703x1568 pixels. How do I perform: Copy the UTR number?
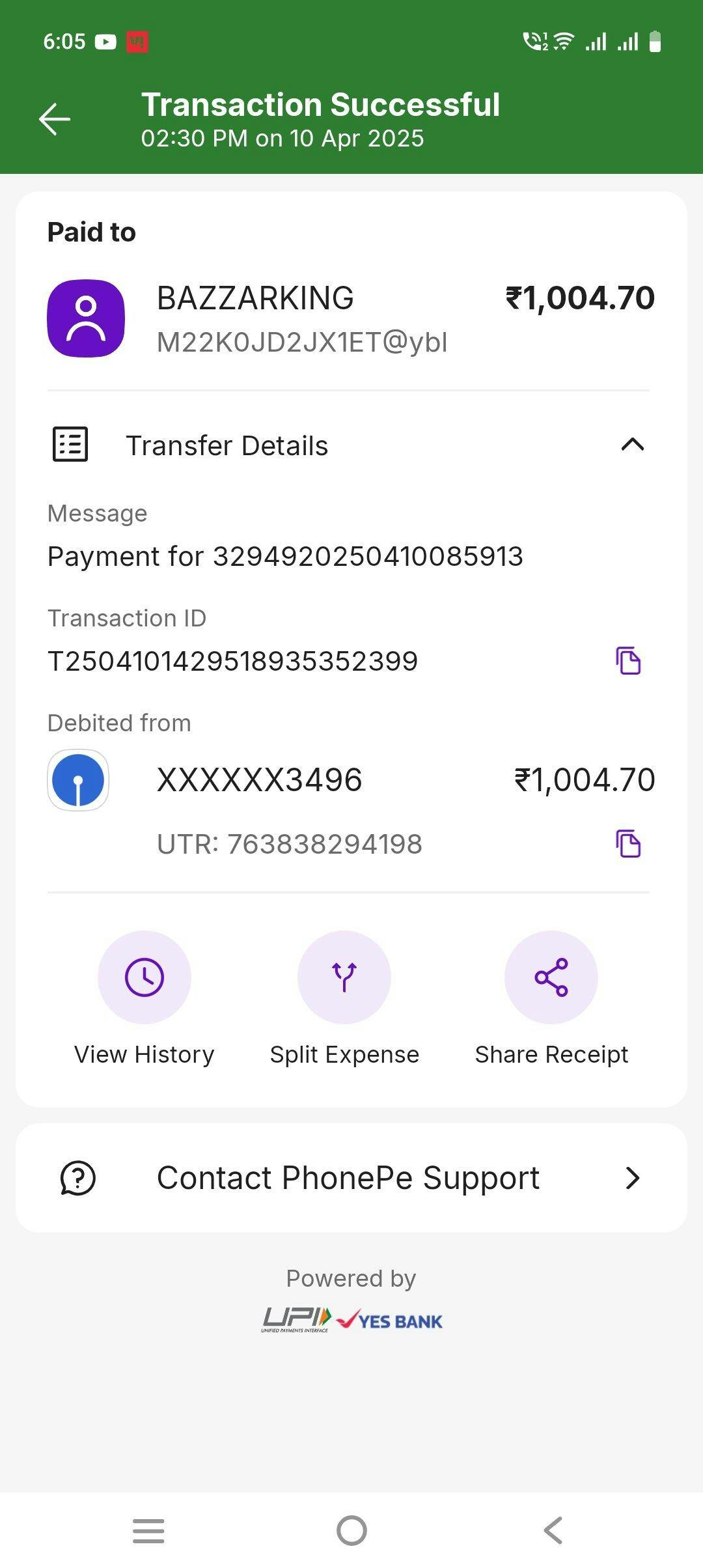click(628, 844)
